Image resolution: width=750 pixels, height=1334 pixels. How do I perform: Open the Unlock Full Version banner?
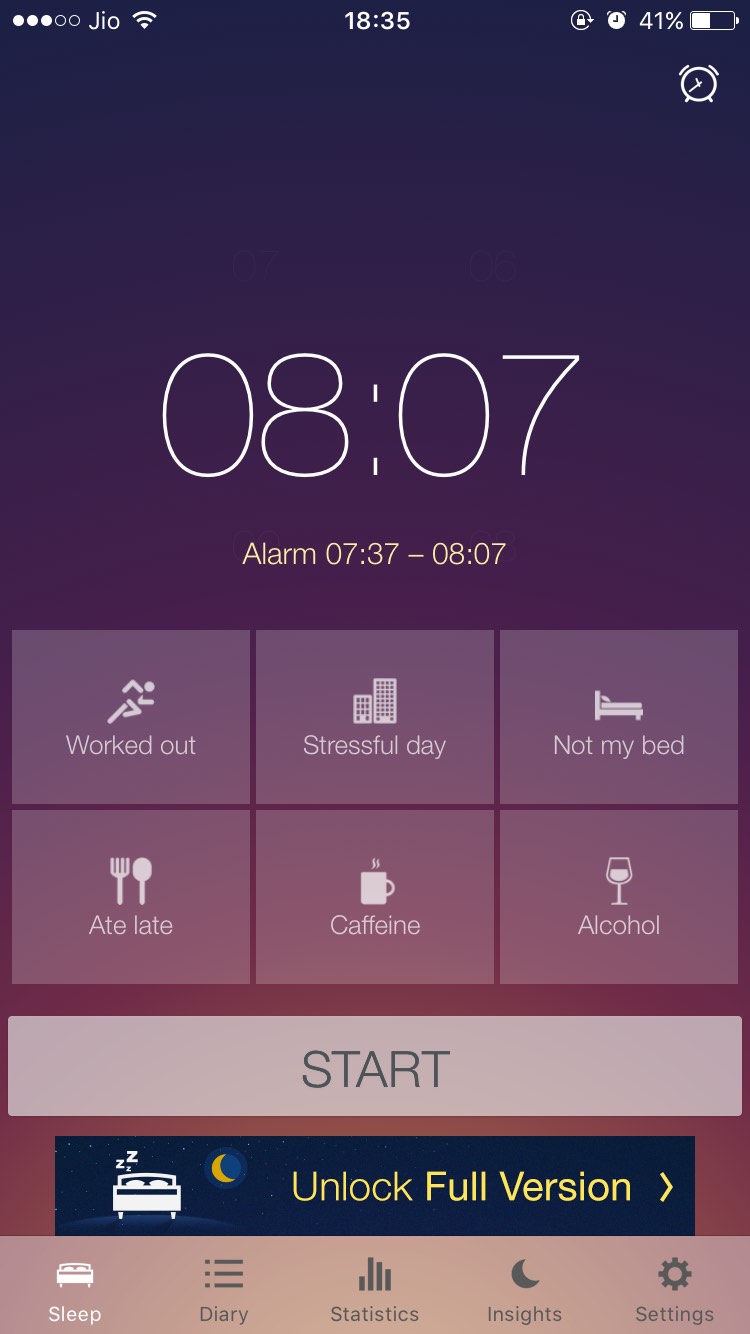(x=375, y=1186)
